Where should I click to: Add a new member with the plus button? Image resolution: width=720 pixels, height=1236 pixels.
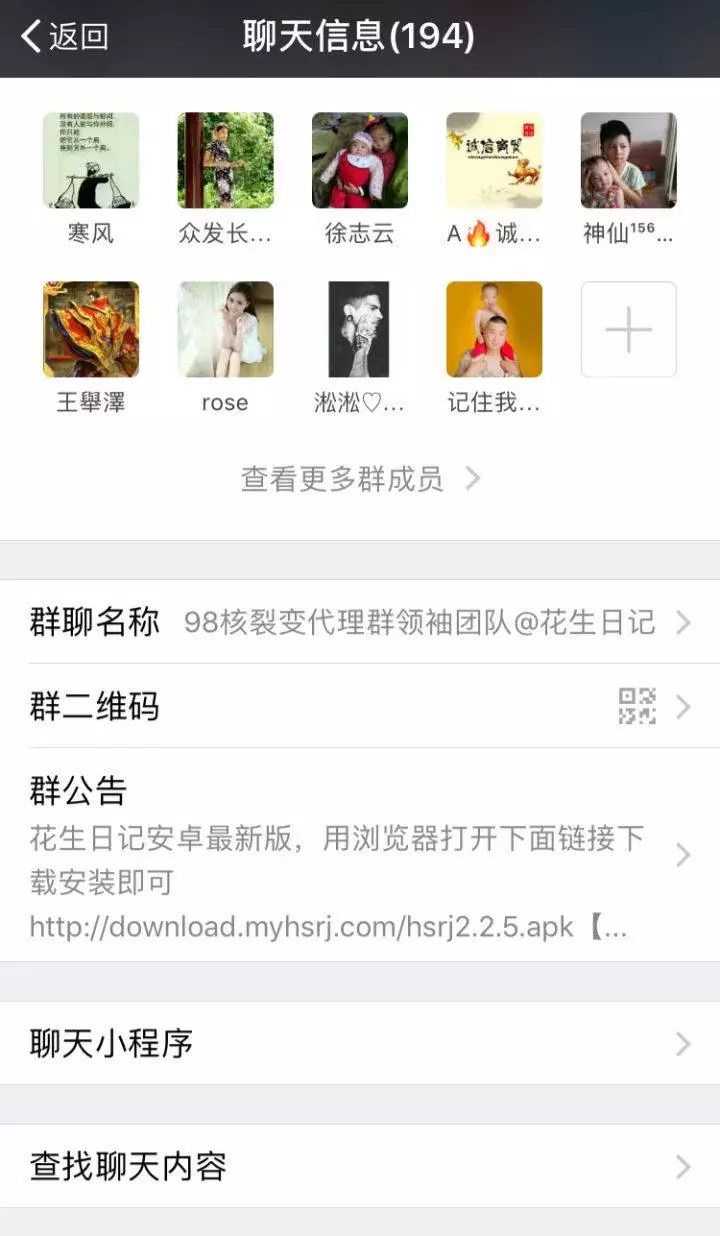629,329
